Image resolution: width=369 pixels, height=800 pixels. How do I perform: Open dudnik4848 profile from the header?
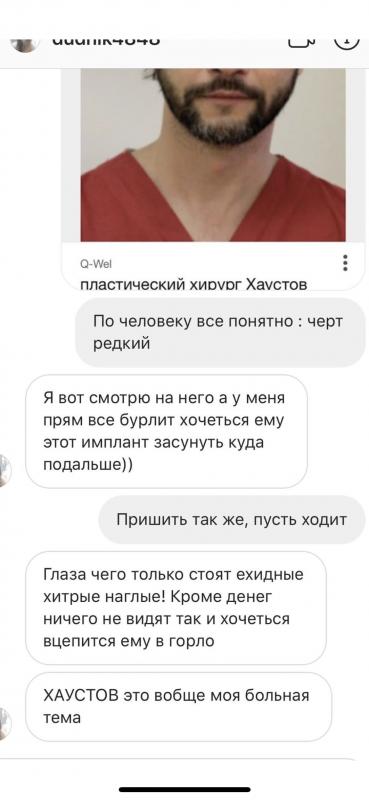coord(106,42)
